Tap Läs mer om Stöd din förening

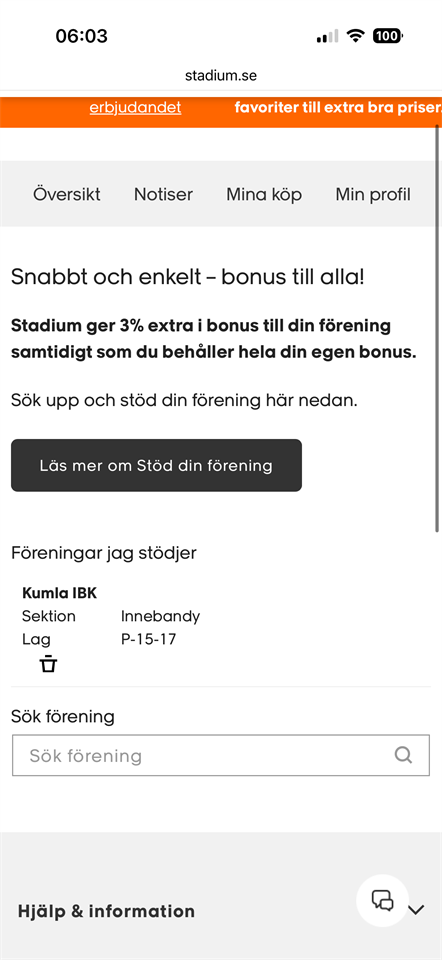tap(156, 465)
